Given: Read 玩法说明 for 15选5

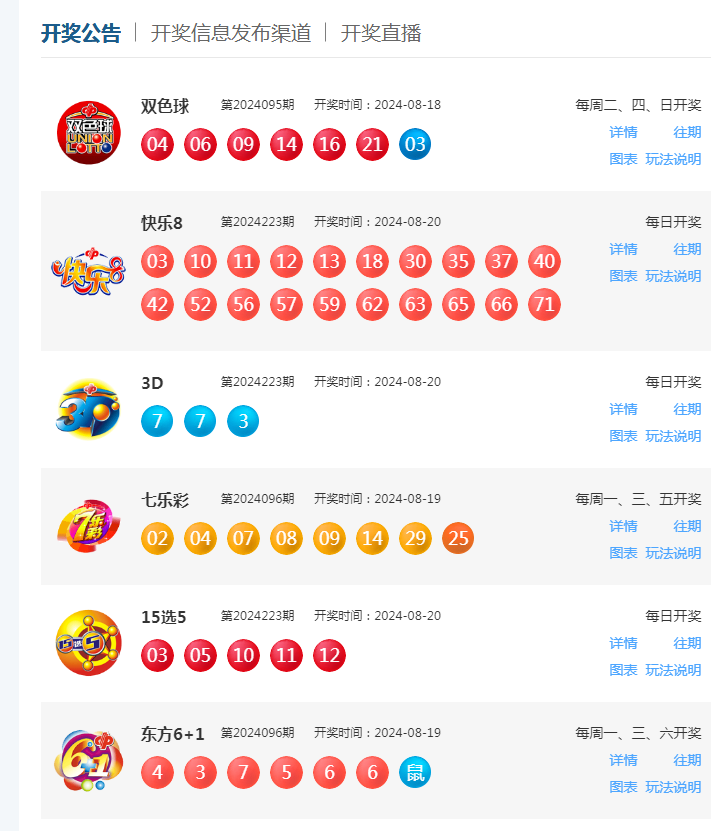Looking at the screenshot, I should pyautogui.click(x=673, y=670).
